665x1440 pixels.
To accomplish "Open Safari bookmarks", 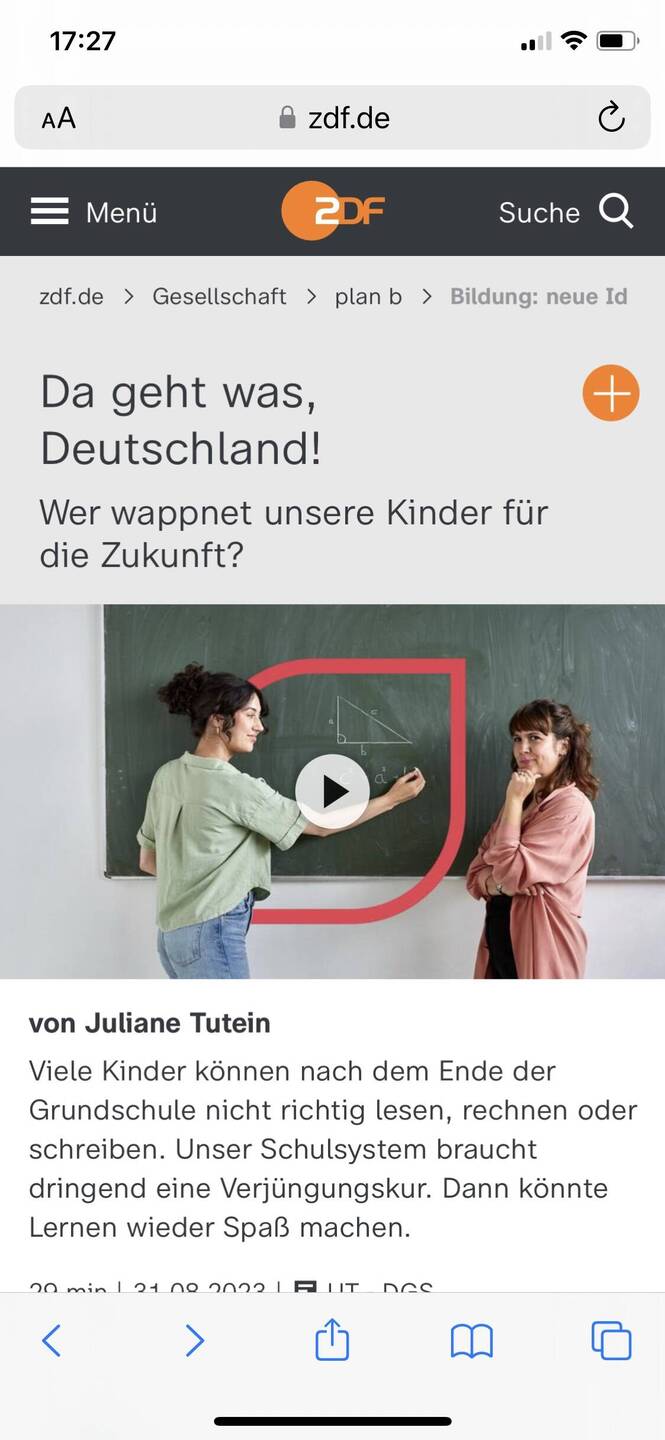I will tap(471, 1340).
